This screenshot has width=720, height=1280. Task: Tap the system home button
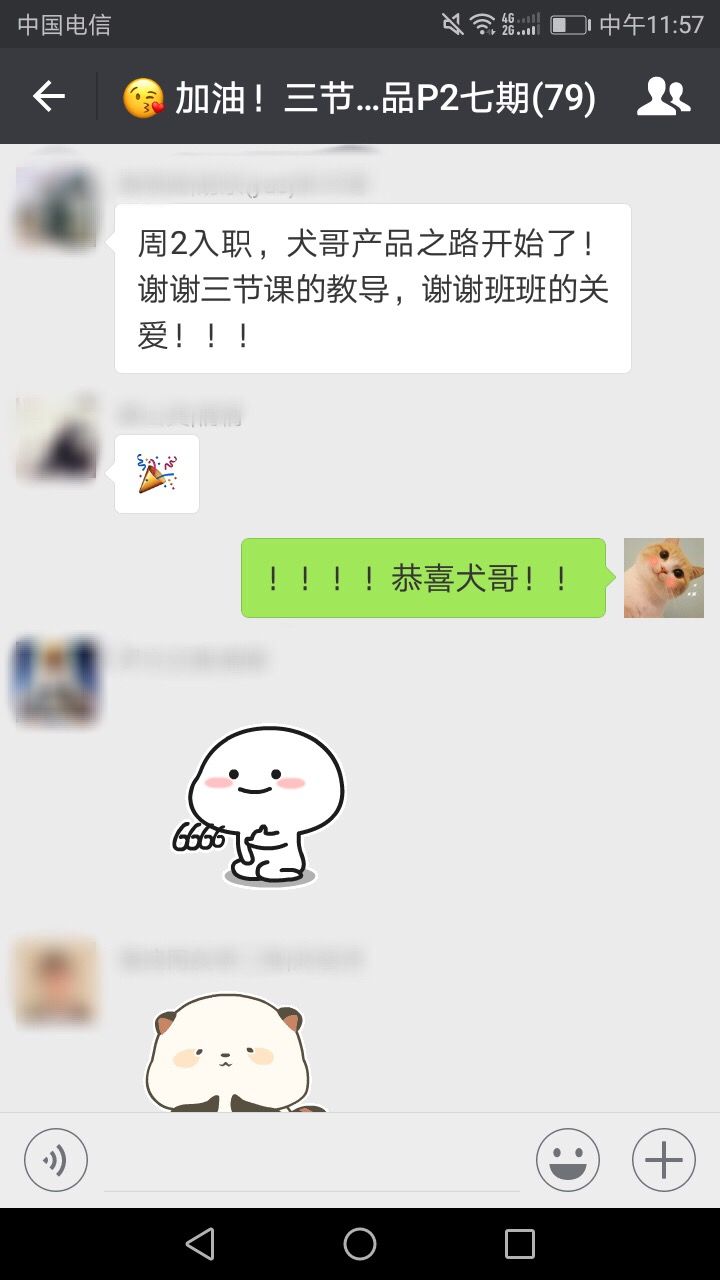point(360,1244)
